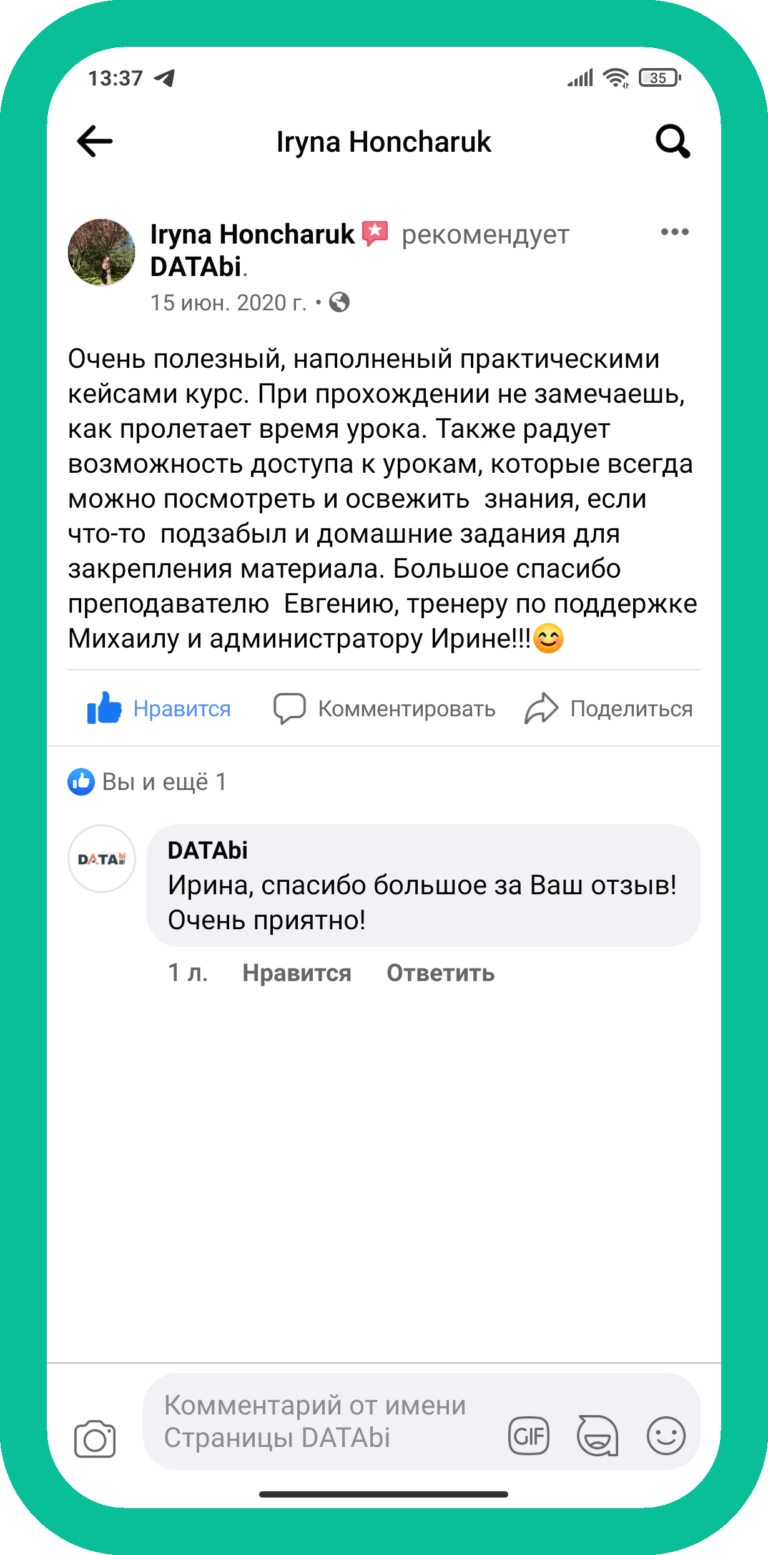The image size is (768, 1555).
Task: Open camera to attach a photo to the comment
Action: (95, 1439)
